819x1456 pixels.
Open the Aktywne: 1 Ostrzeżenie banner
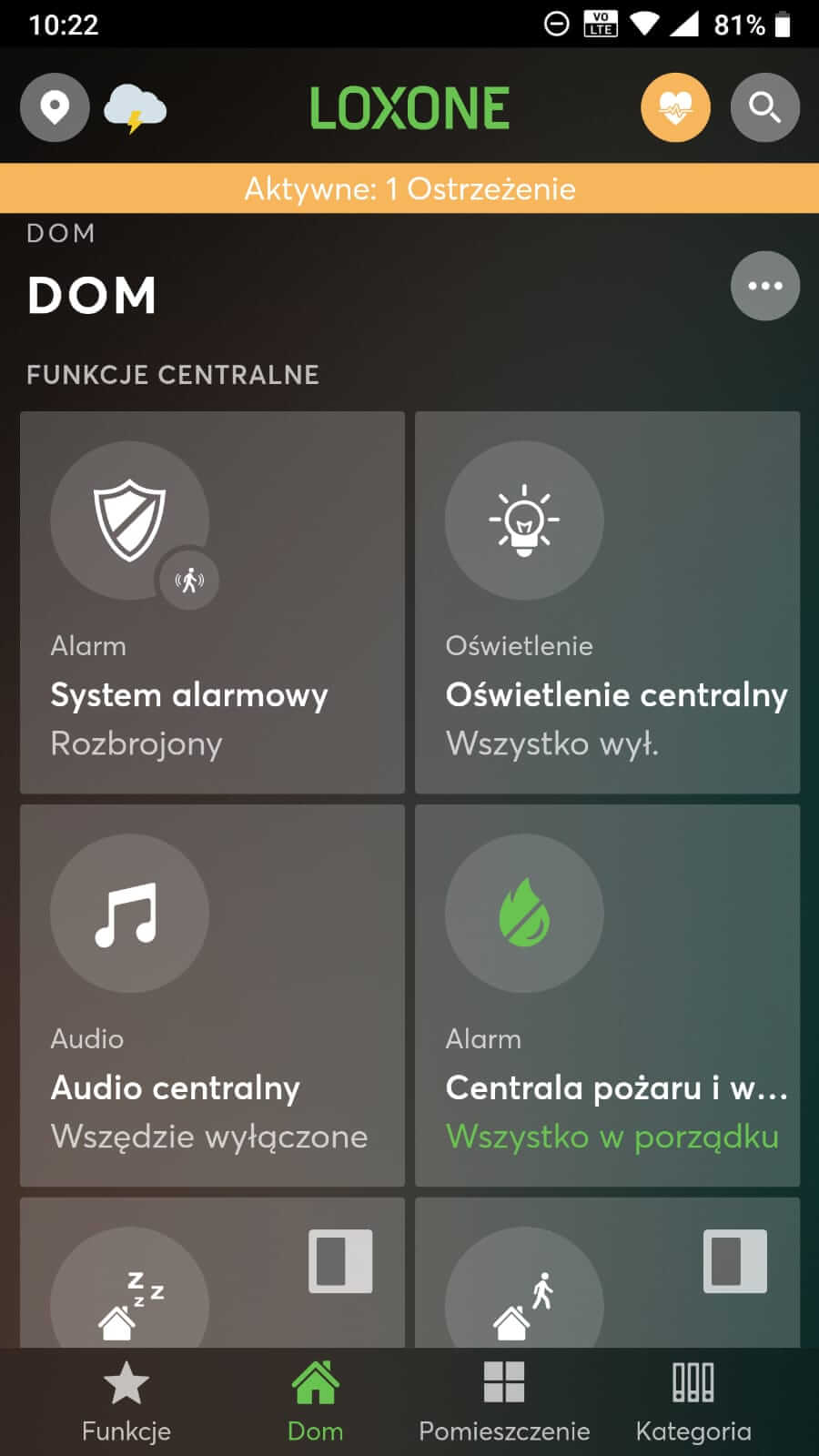409,188
